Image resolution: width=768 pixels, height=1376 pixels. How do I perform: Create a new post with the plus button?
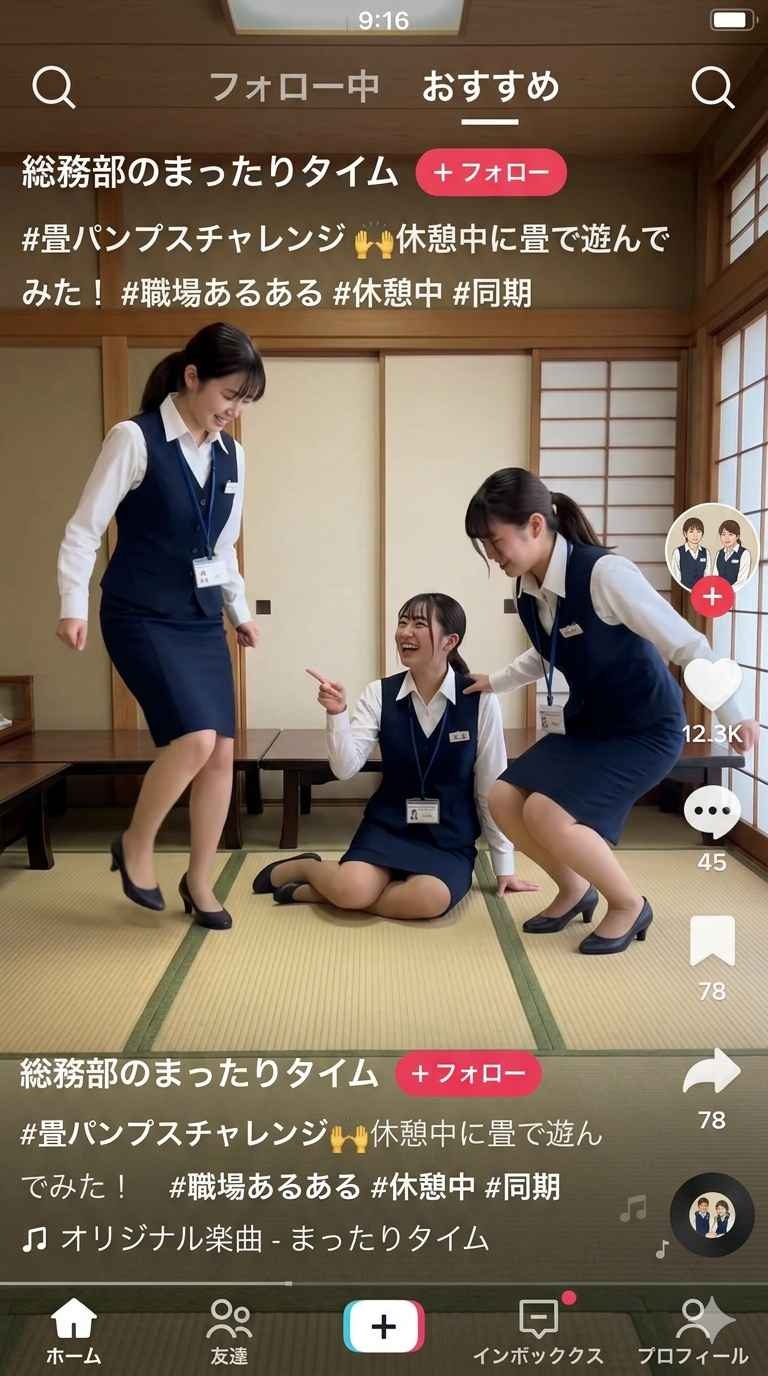coord(384,1326)
